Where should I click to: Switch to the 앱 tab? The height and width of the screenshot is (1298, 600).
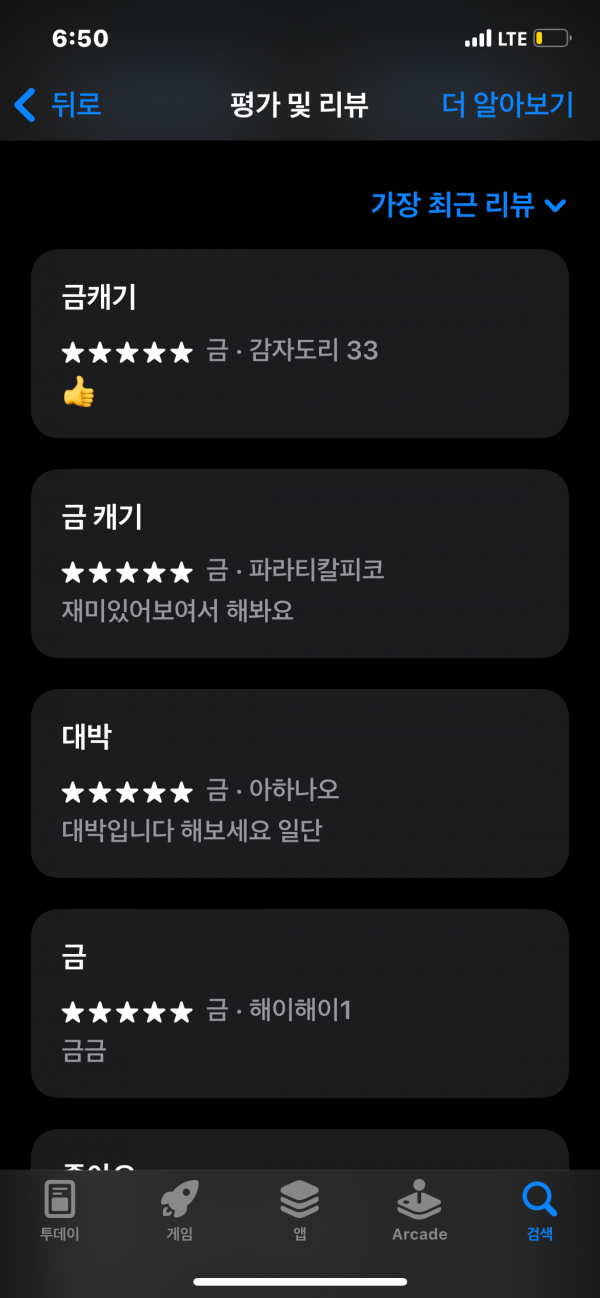[300, 1210]
